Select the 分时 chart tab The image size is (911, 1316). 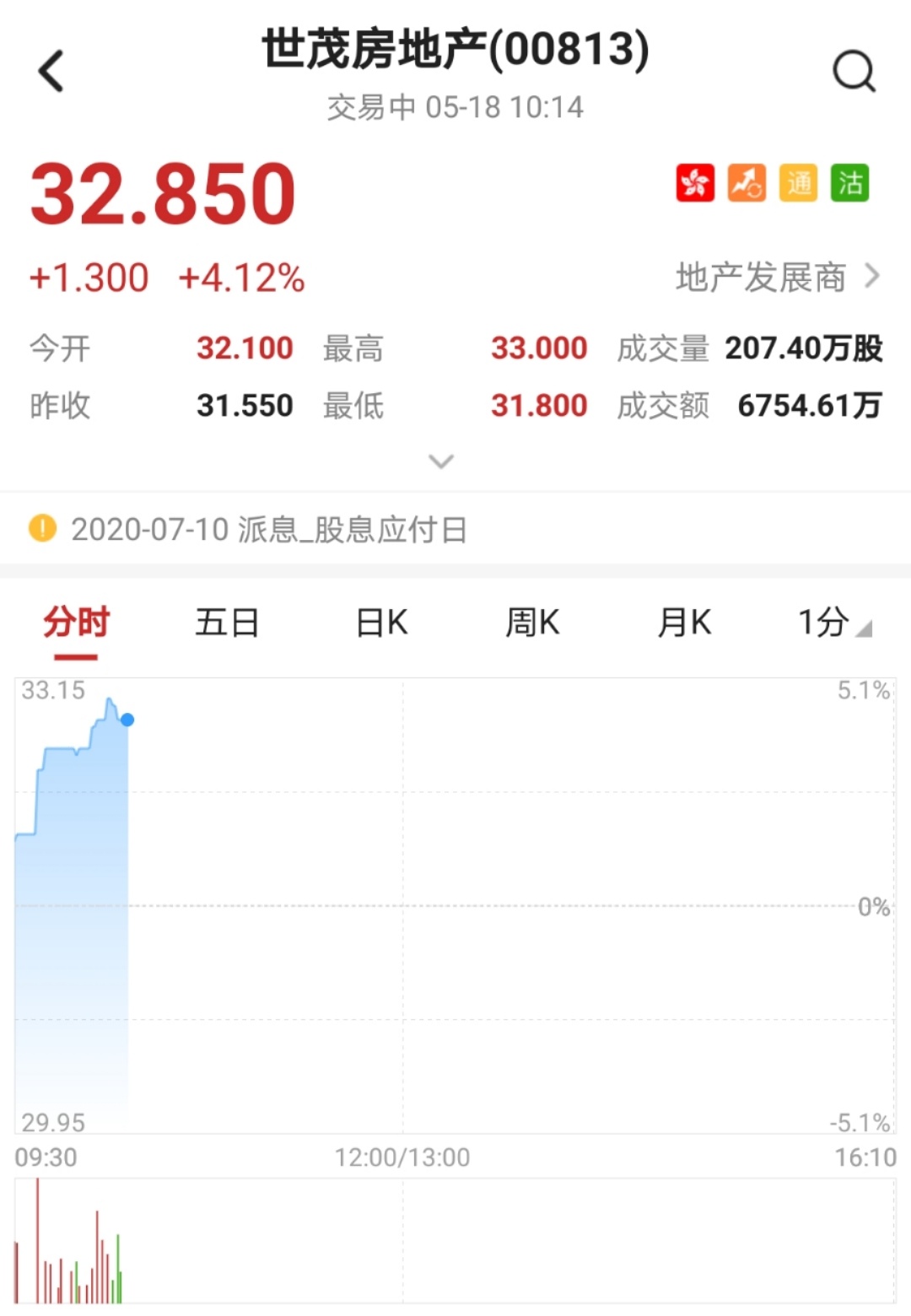tap(77, 623)
